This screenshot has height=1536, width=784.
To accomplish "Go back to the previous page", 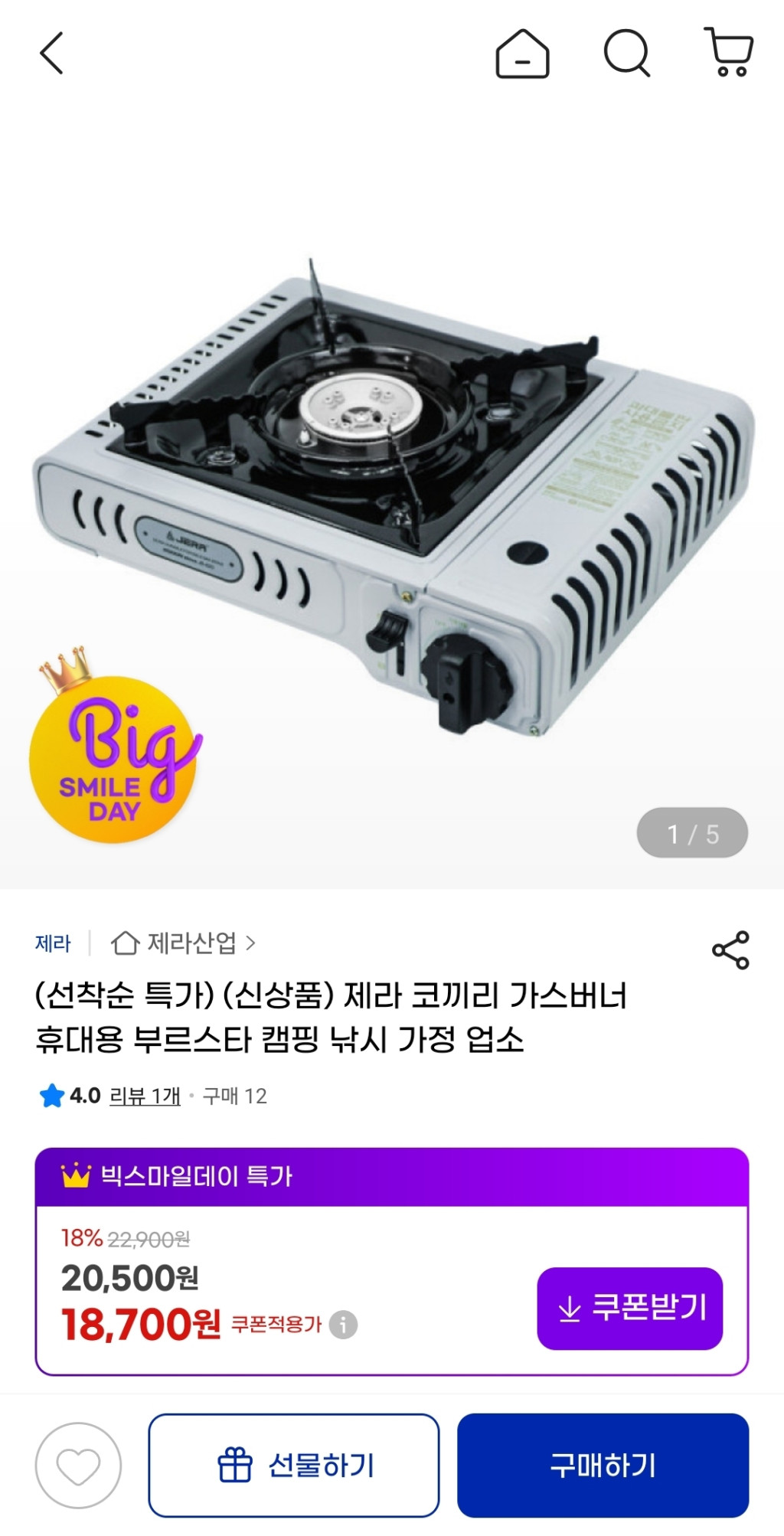I will [51, 54].
